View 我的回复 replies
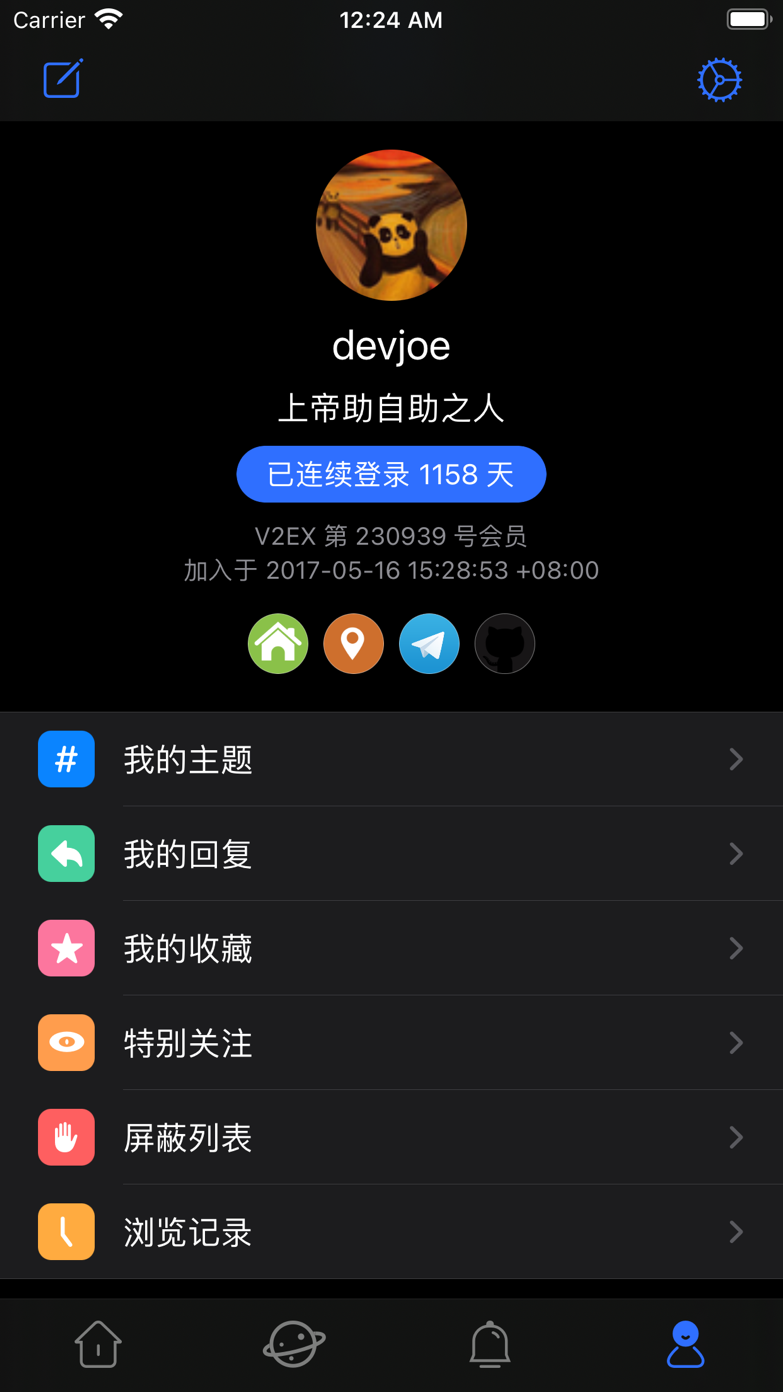783x1392 pixels. pos(391,854)
